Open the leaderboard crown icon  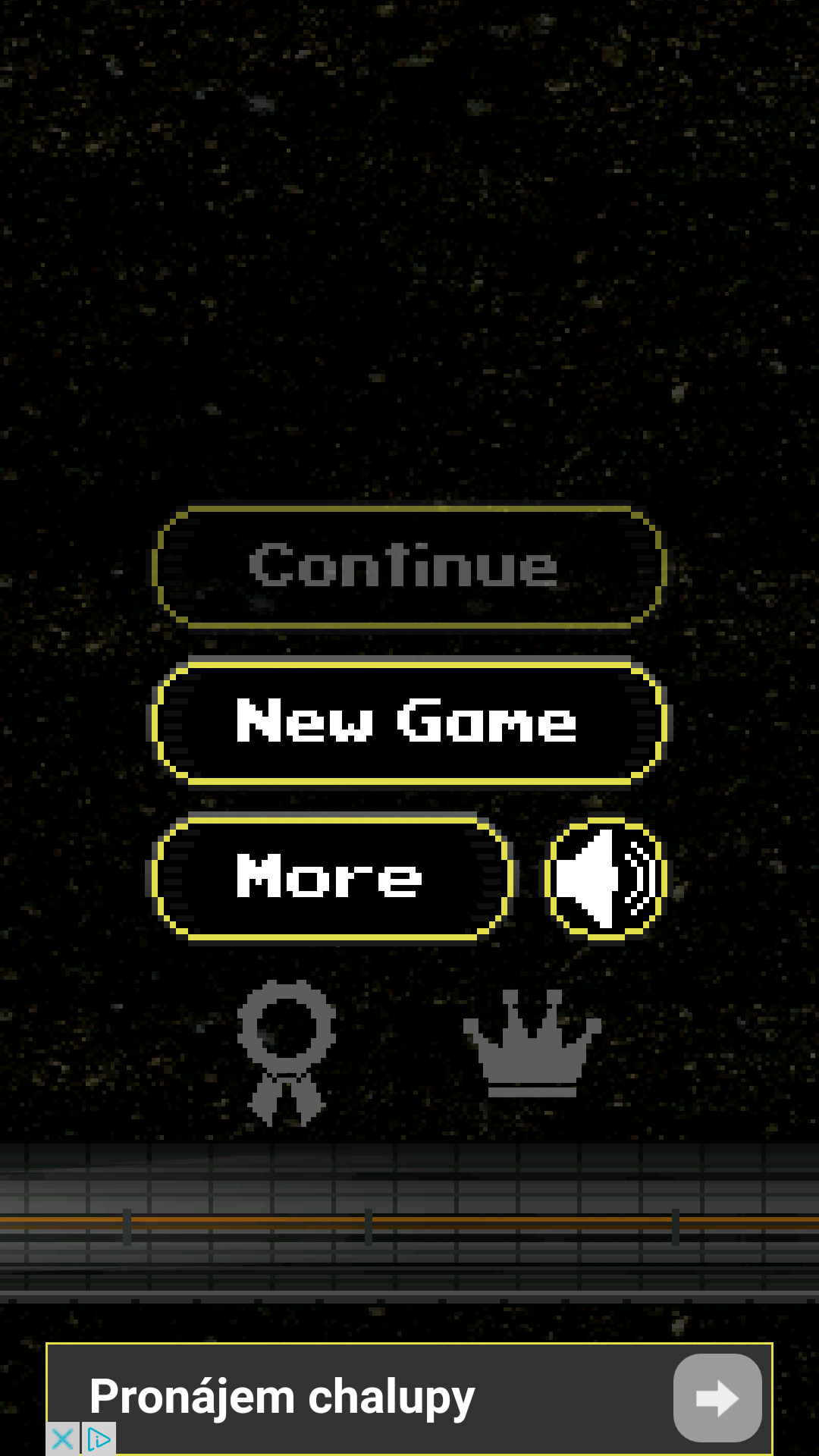(x=532, y=1043)
